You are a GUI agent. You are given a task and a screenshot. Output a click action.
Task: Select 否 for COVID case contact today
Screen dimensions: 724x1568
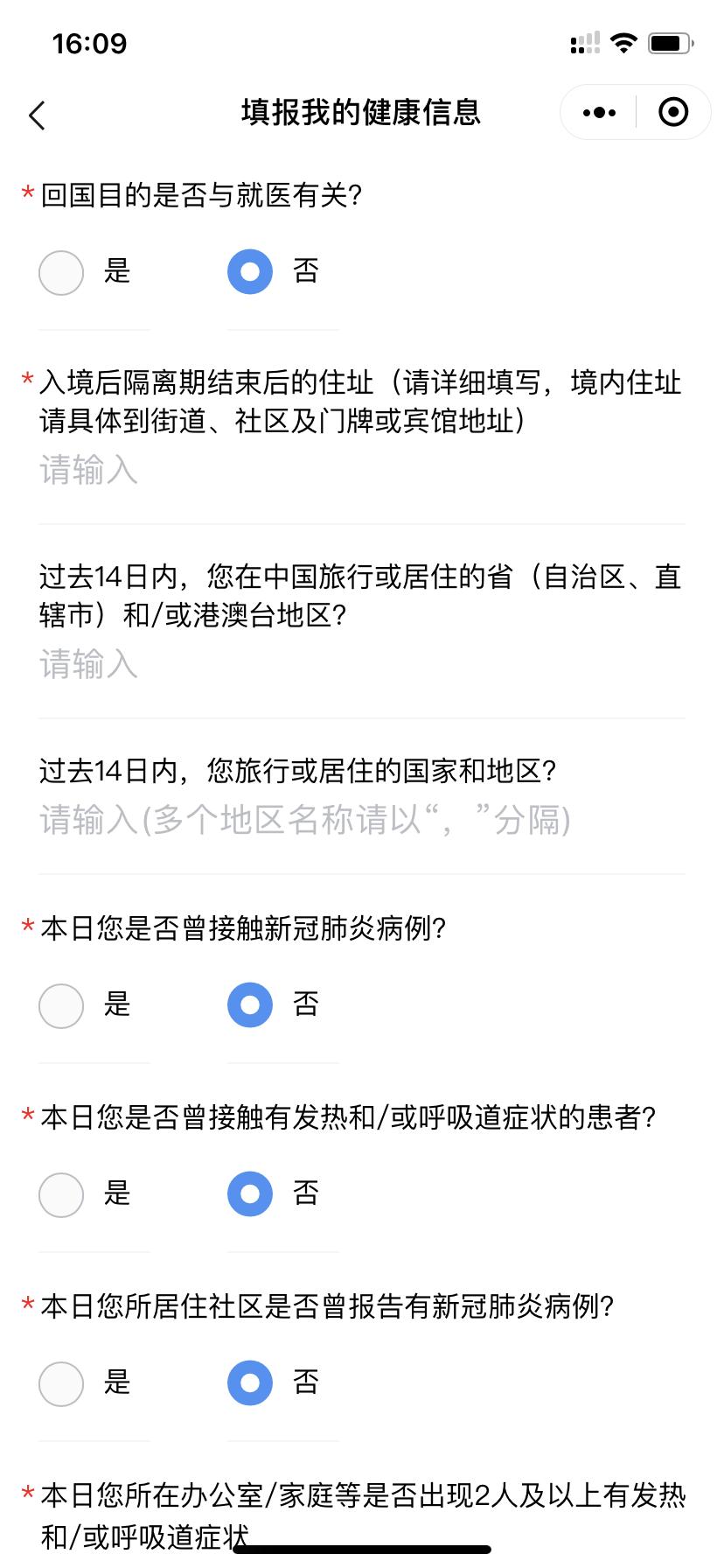click(248, 1005)
